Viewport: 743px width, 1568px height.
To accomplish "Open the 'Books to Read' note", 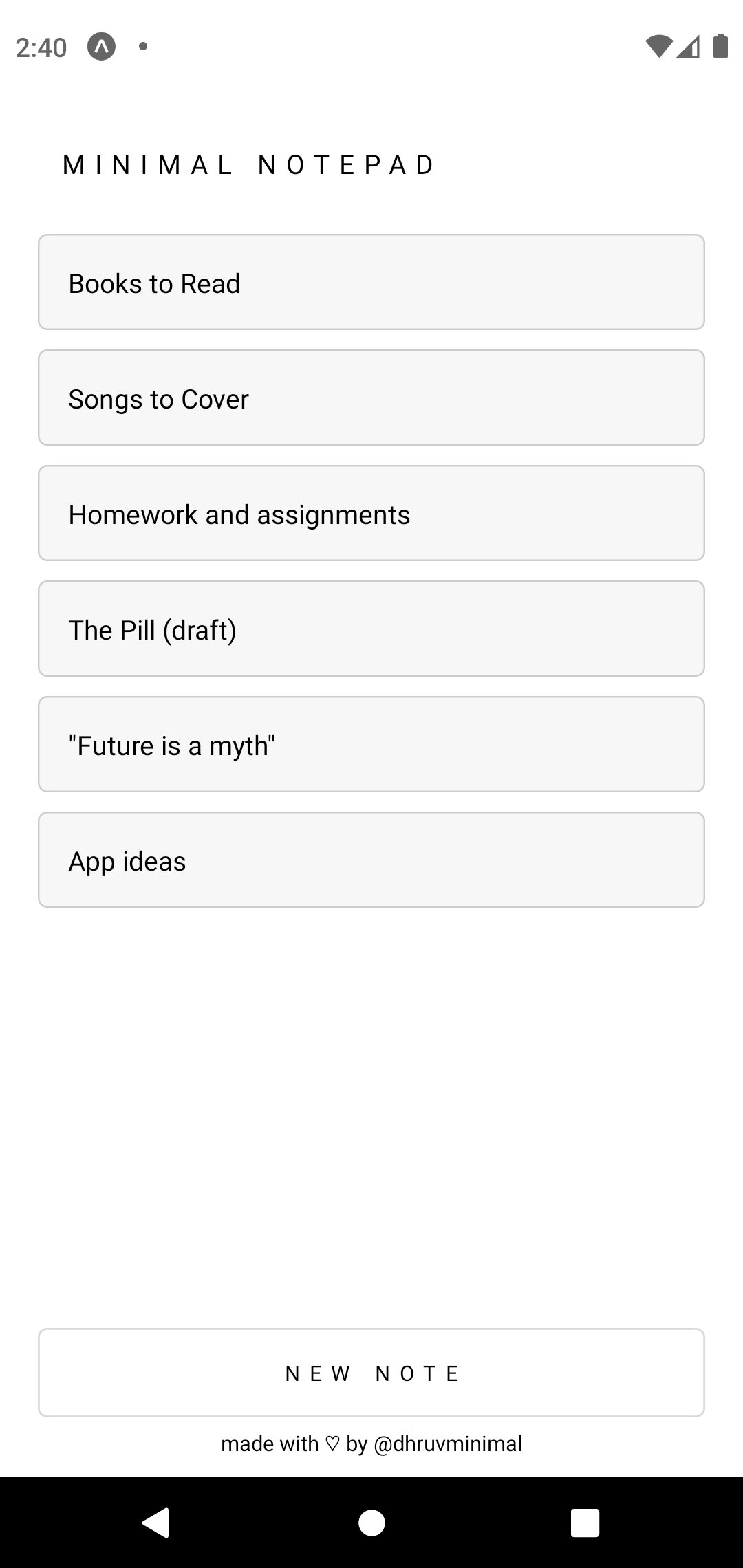I will (x=371, y=283).
